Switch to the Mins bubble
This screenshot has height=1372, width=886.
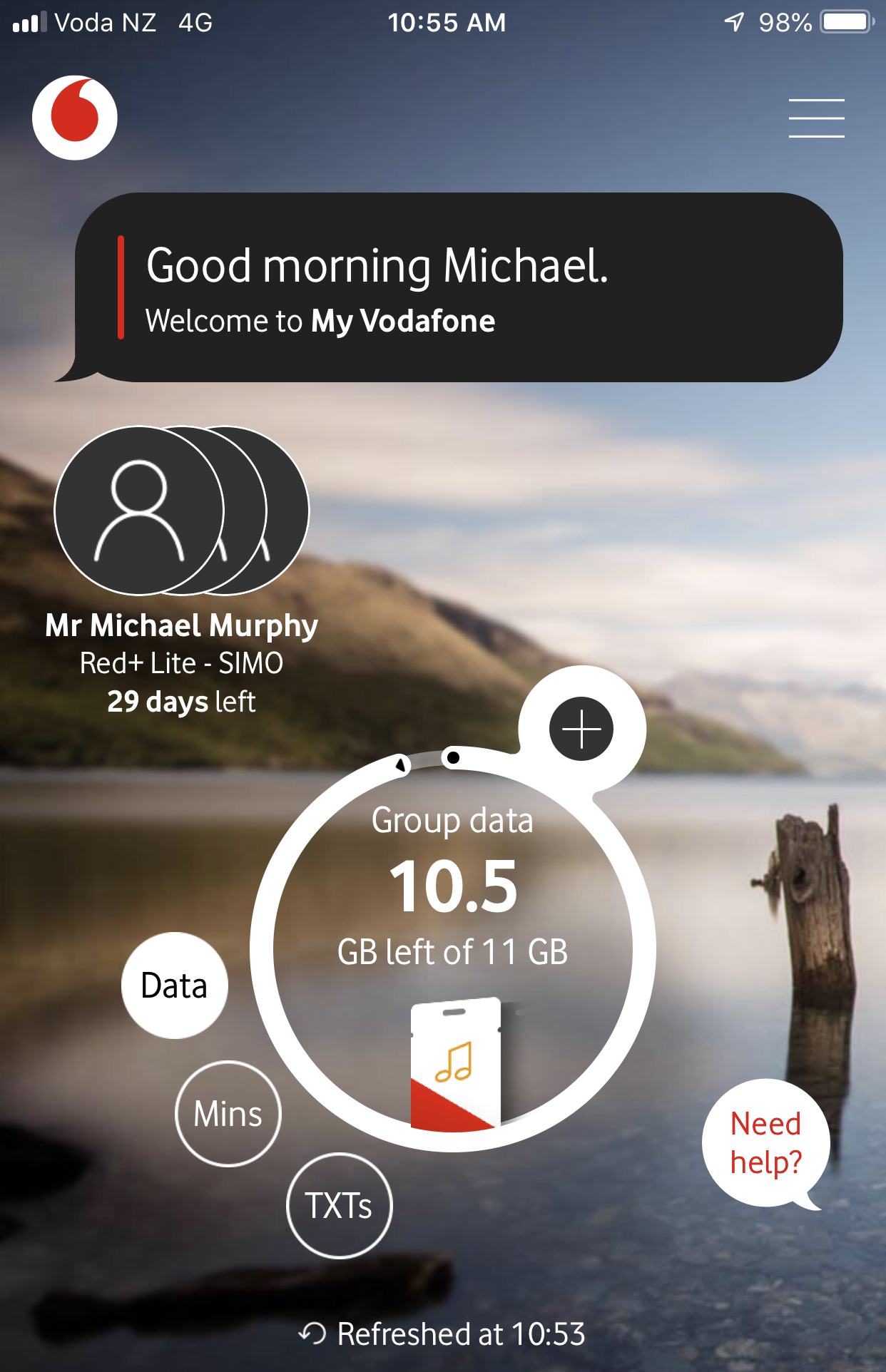[228, 1114]
